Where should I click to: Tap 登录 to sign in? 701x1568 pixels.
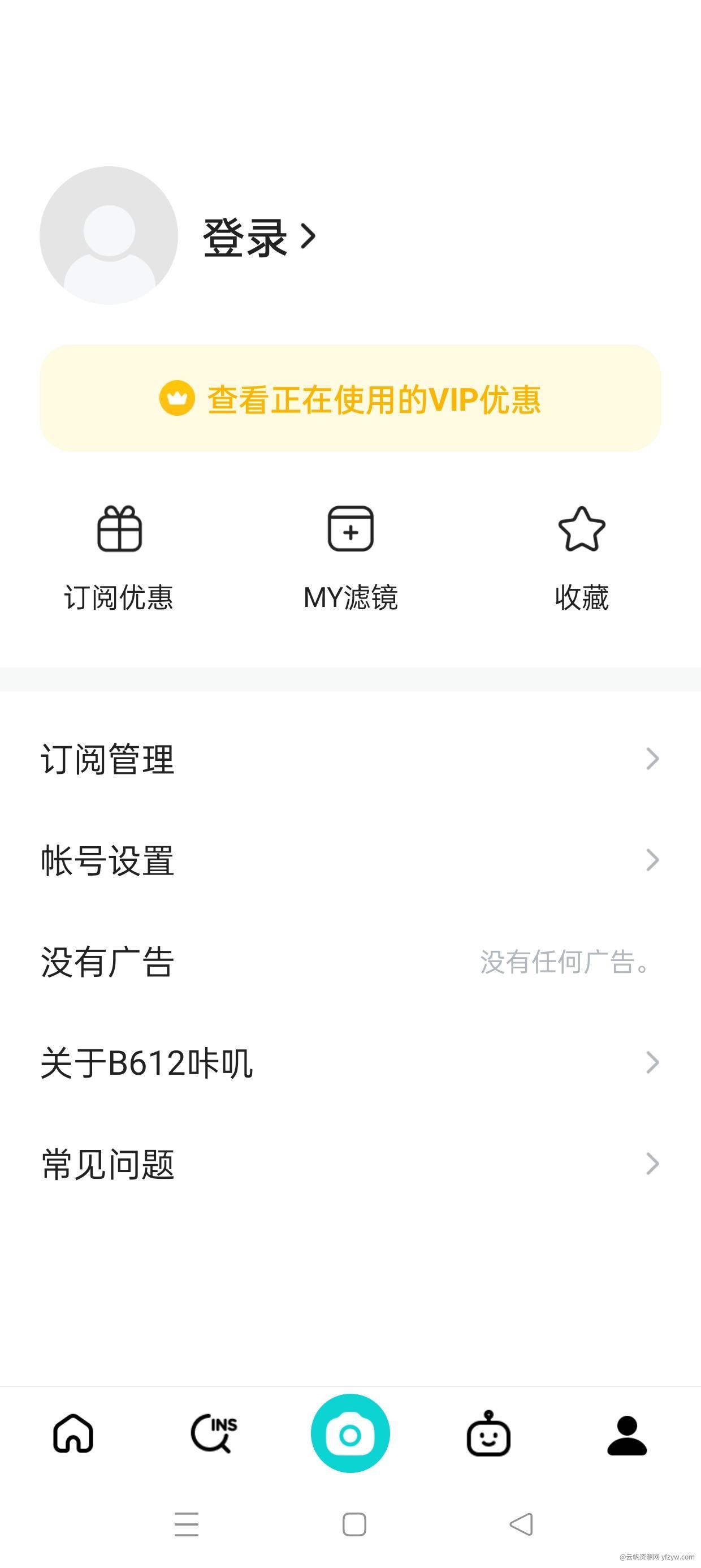pos(258,237)
